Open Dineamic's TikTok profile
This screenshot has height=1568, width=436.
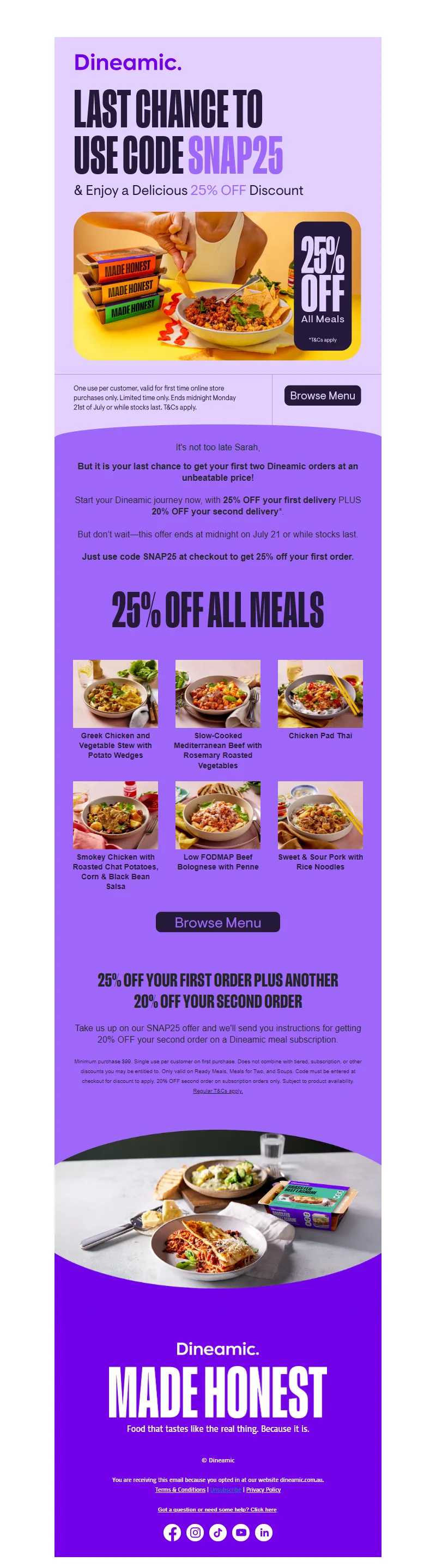pos(218,1533)
